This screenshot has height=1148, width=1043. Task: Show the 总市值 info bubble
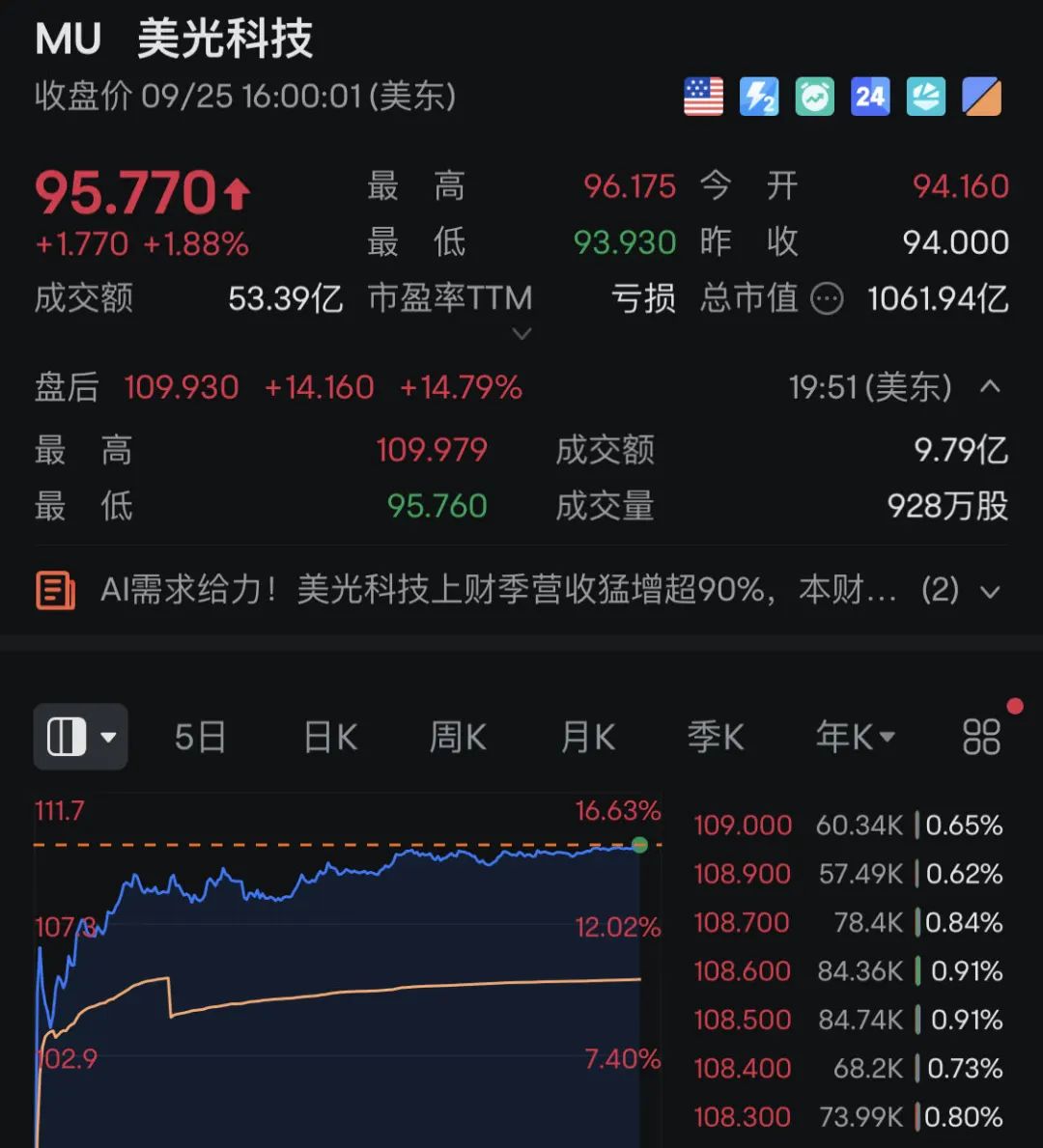827,298
